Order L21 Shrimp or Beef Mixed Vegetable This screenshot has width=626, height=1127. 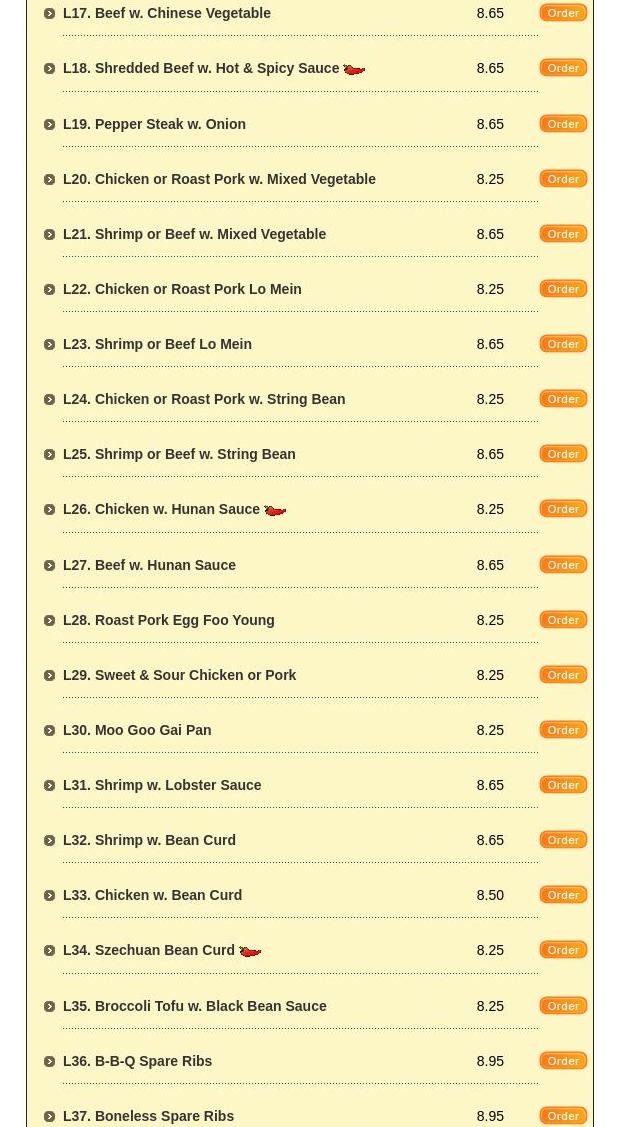tap(563, 234)
